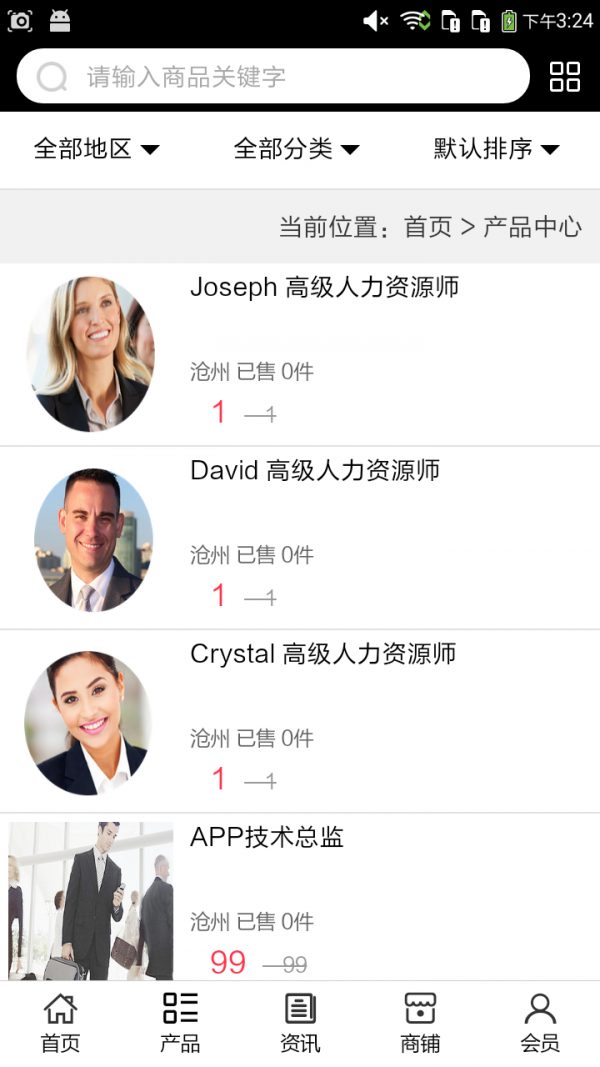
Task: Open the 会员 member tab
Action: [540, 1023]
